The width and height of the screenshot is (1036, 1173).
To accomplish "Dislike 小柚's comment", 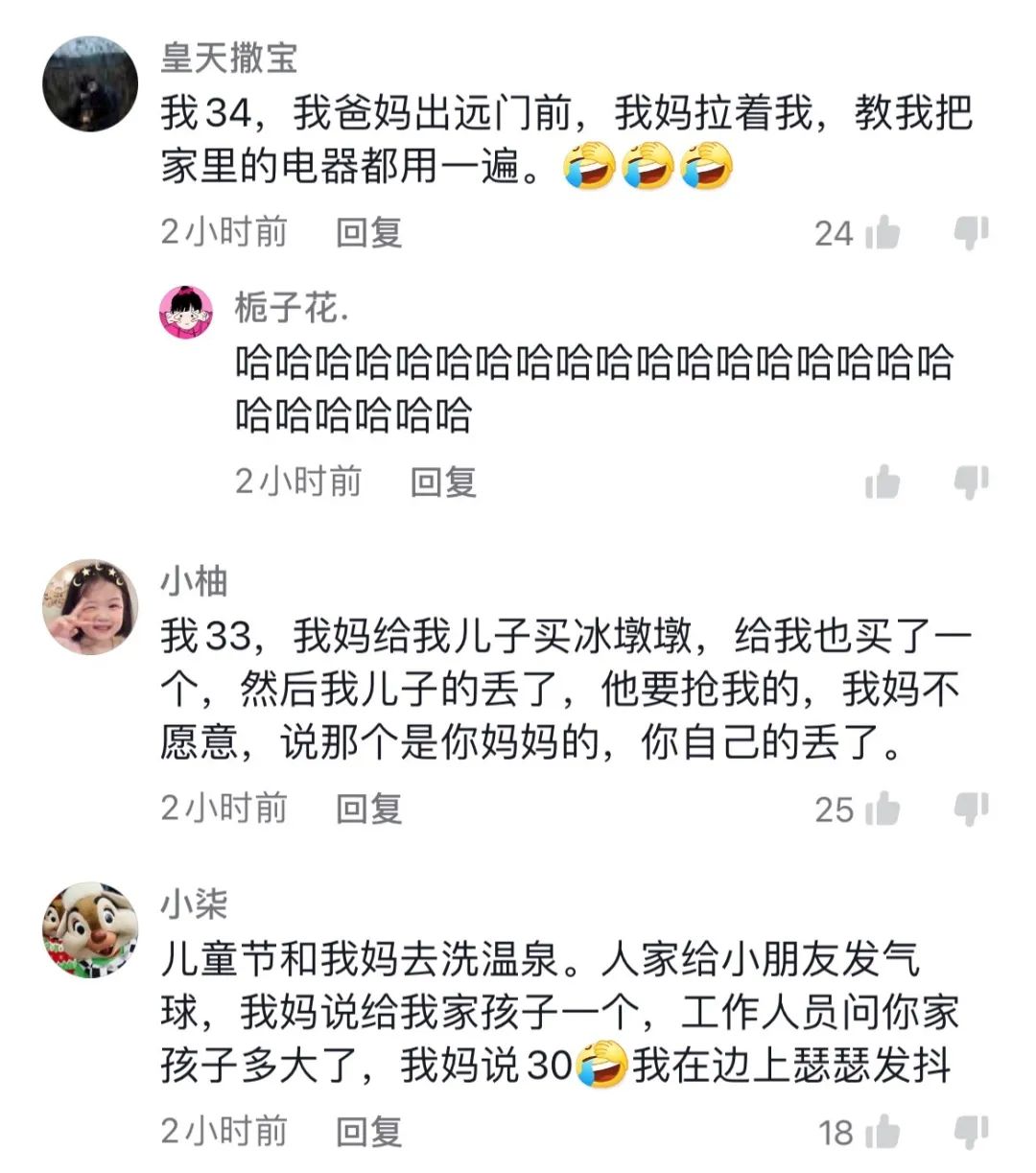I will coord(971,809).
